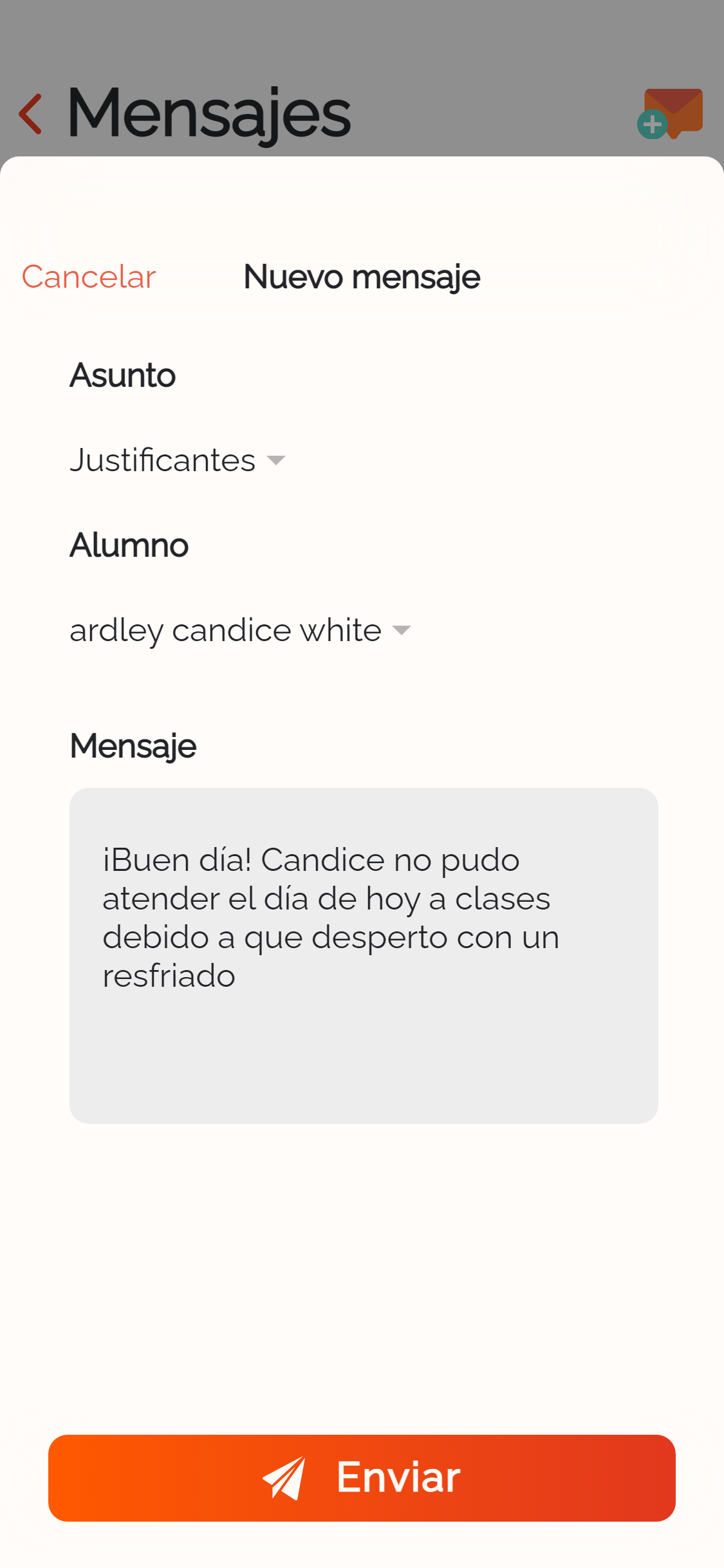Open the Justificantes subject dropdown
The height and width of the screenshot is (1568, 724).
[178, 460]
